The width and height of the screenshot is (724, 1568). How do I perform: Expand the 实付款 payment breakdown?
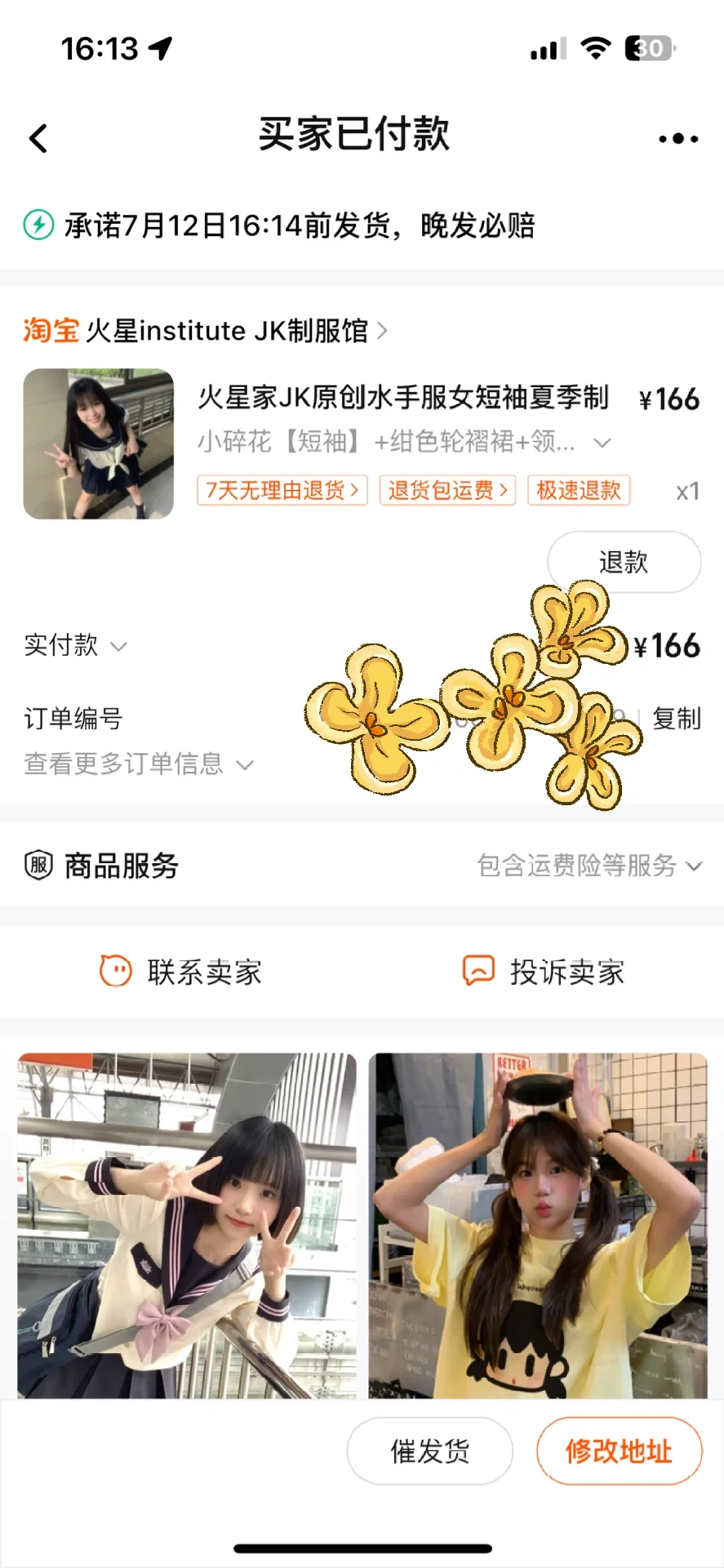[x=75, y=646]
